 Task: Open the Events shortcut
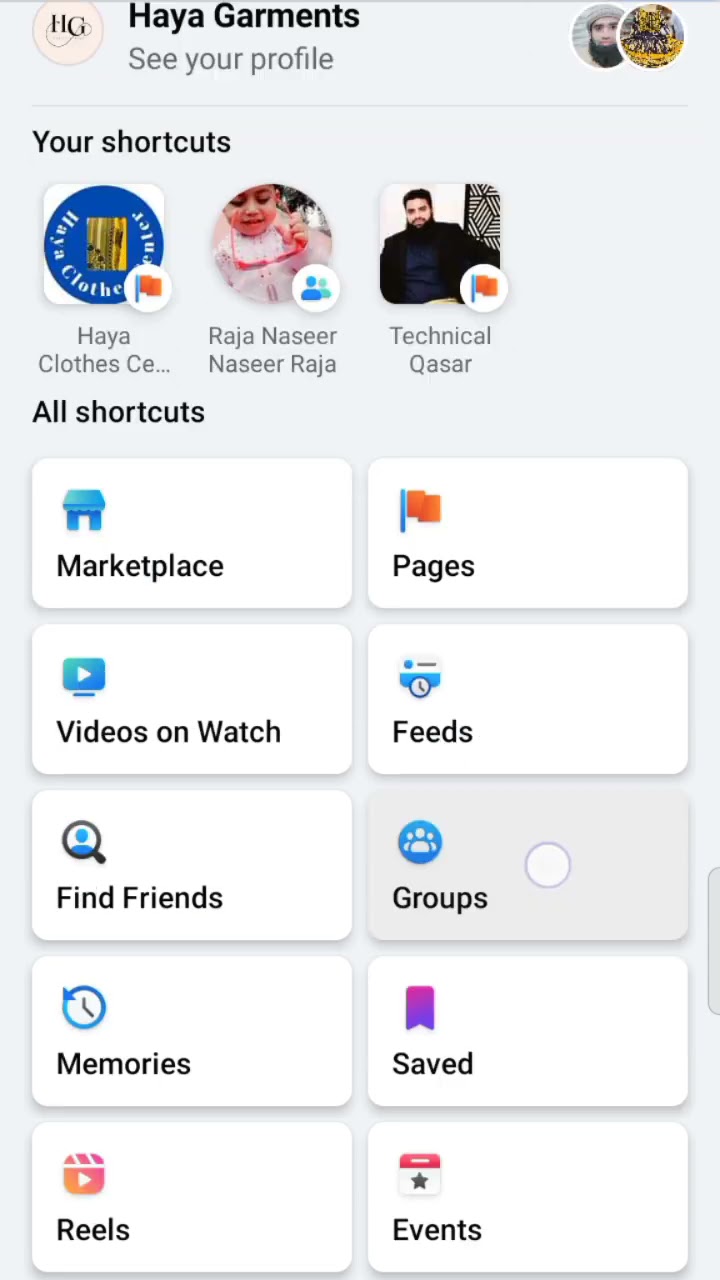click(x=528, y=1198)
